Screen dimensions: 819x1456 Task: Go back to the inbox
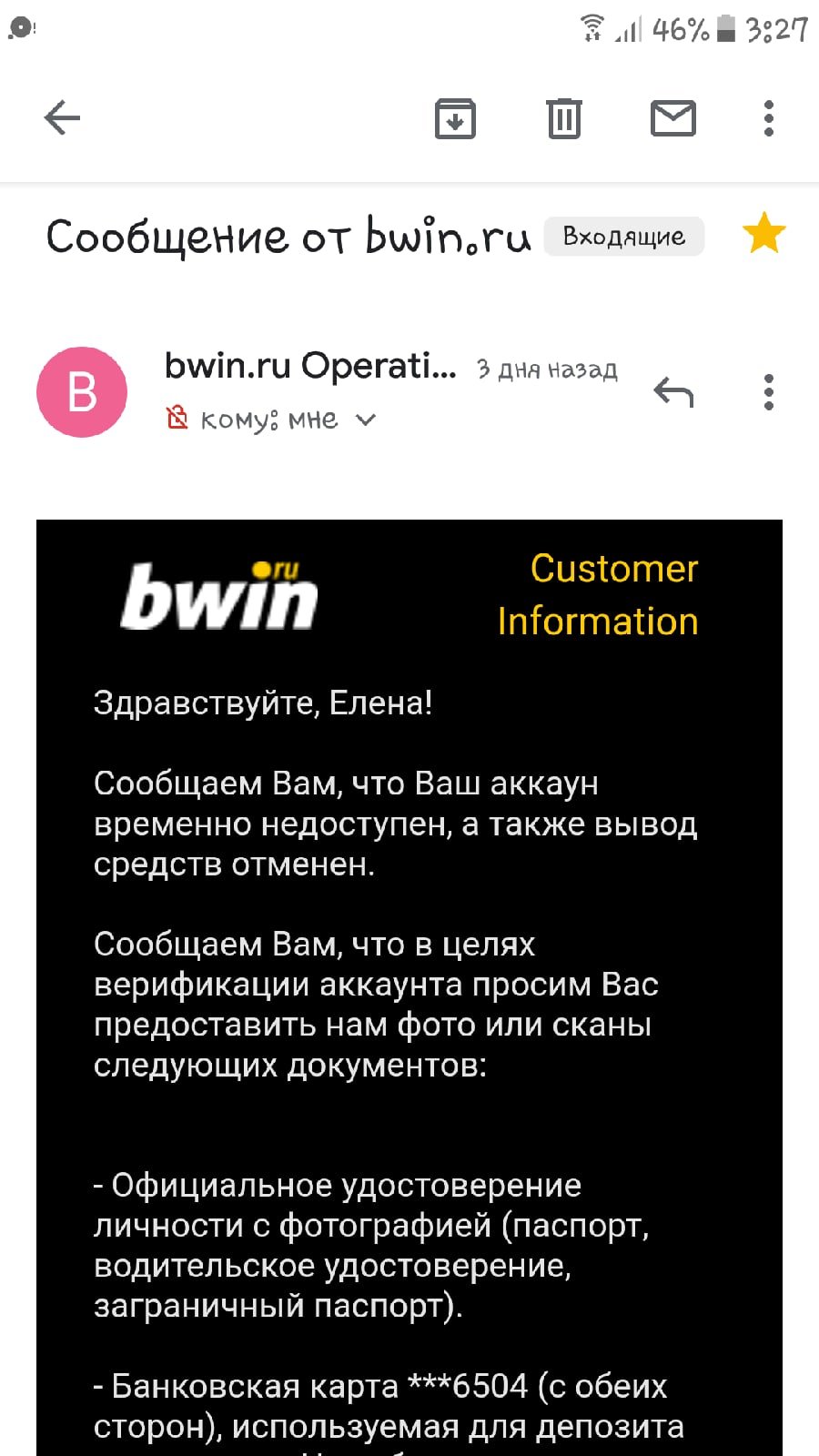coord(62,118)
